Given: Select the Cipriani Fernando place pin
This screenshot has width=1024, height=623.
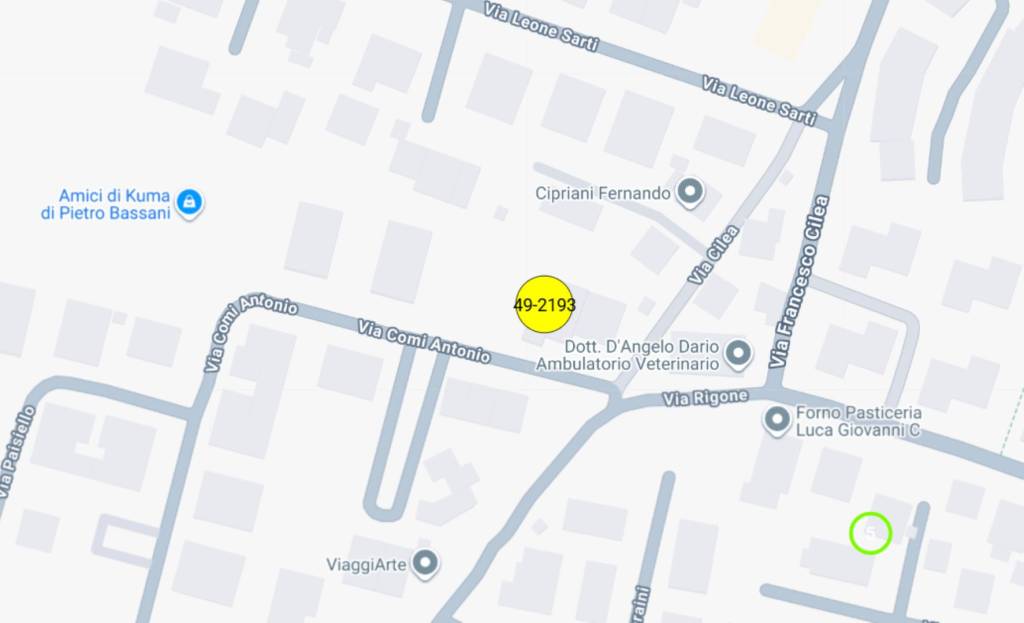Looking at the screenshot, I should tap(689, 191).
